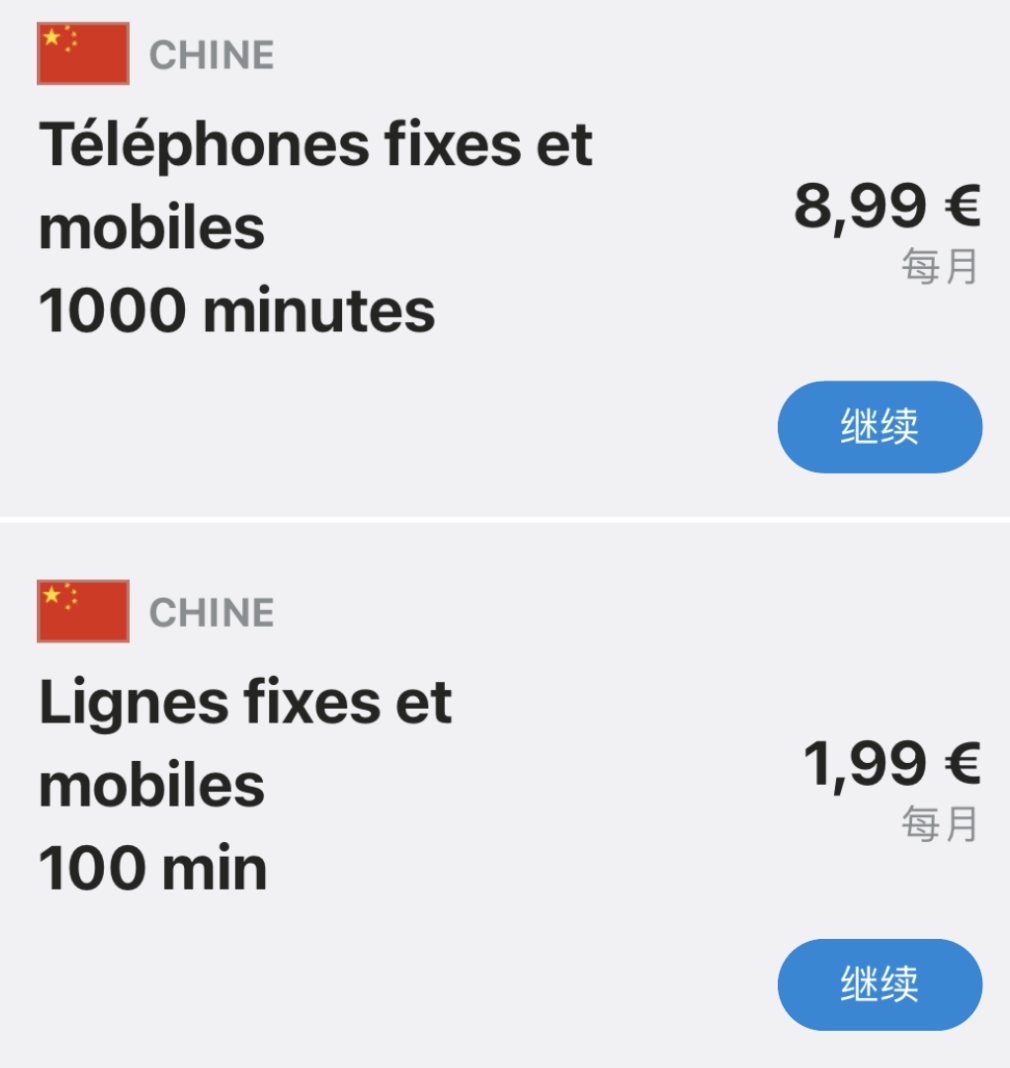The width and height of the screenshot is (1010, 1068).
Task: Click the Chinese flag icon on the top card
Action: pyautogui.click(x=84, y=54)
